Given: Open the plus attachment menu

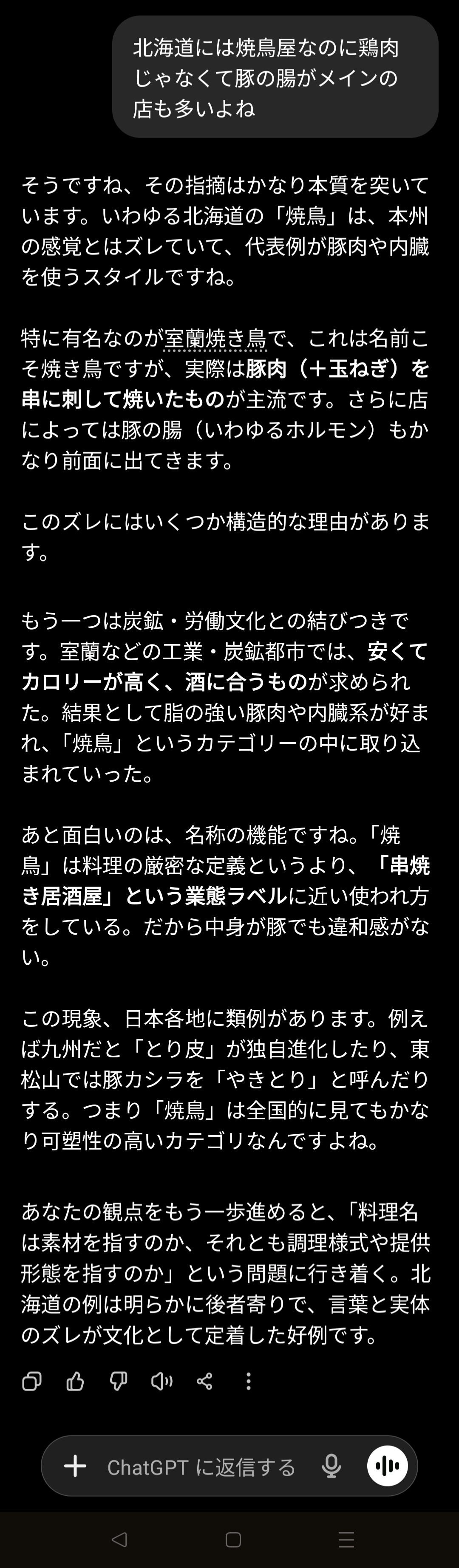Looking at the screenshot, I should point(75,1466).
